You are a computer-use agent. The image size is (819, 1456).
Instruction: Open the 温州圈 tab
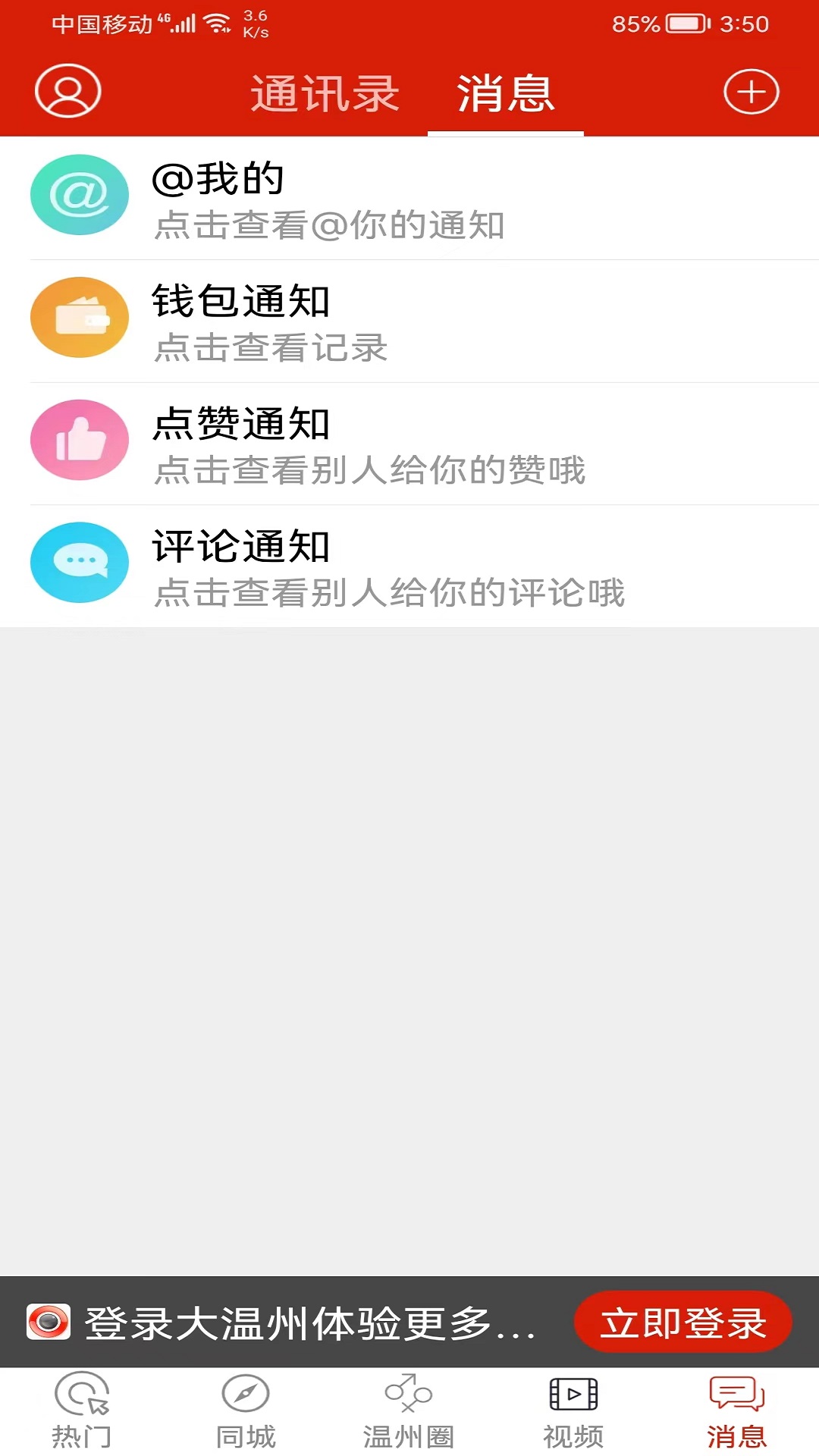(x=409, y=1412)
